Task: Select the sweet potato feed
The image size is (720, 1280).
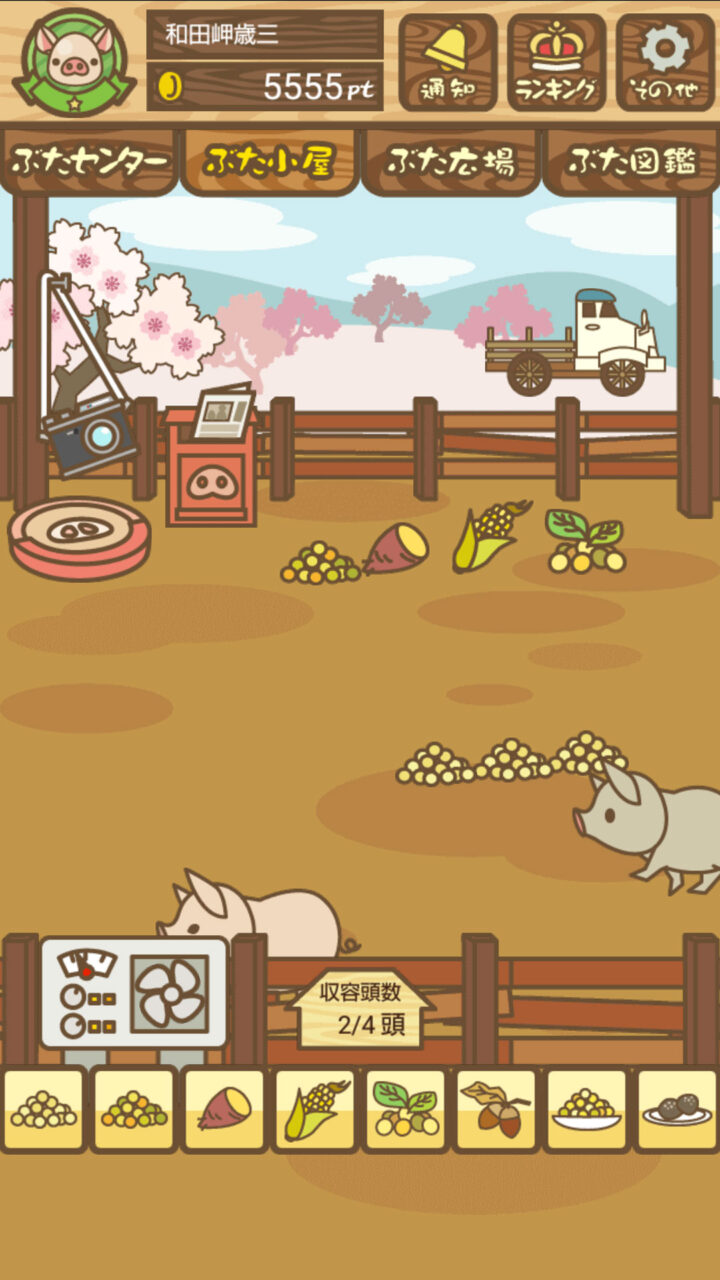Action: click(224, 1109)
